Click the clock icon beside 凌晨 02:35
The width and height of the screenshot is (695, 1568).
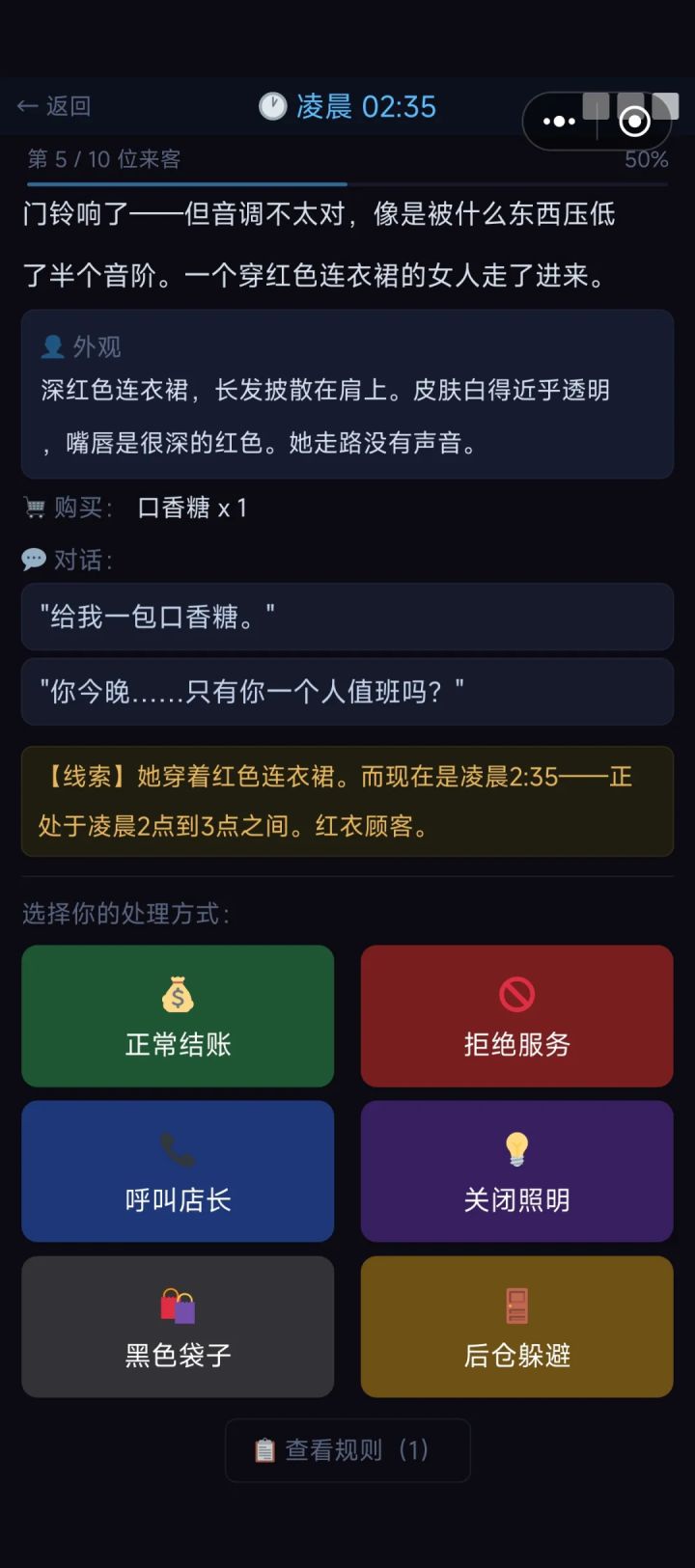coord(274,107)
